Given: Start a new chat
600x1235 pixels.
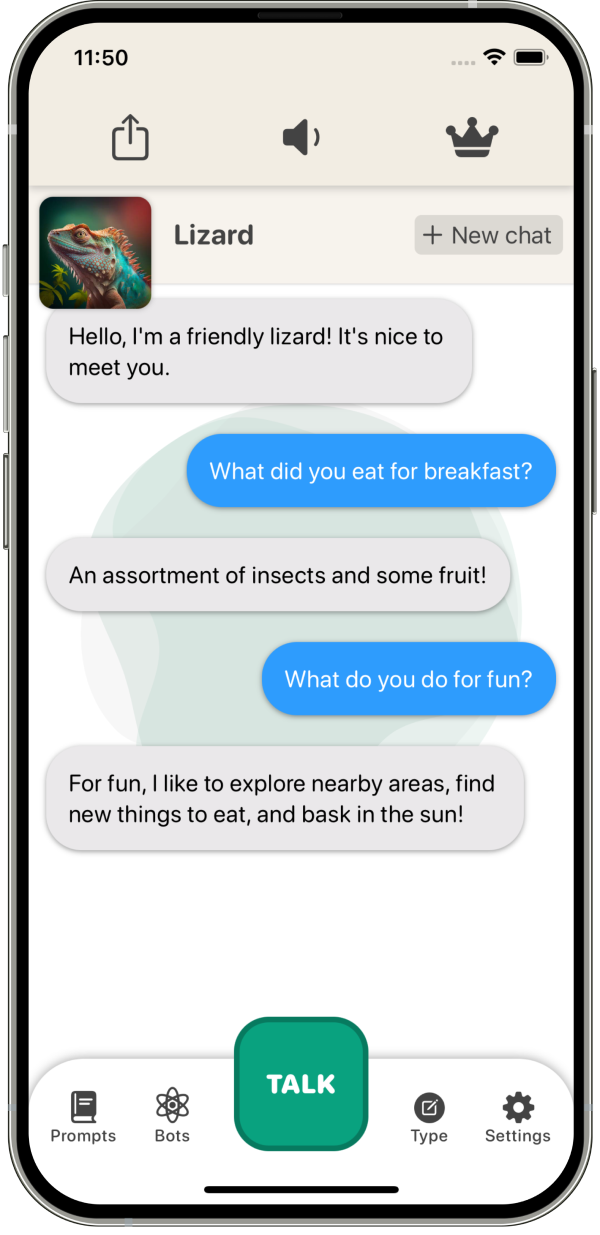Looking at the screenshot, I should click(488, 235).
